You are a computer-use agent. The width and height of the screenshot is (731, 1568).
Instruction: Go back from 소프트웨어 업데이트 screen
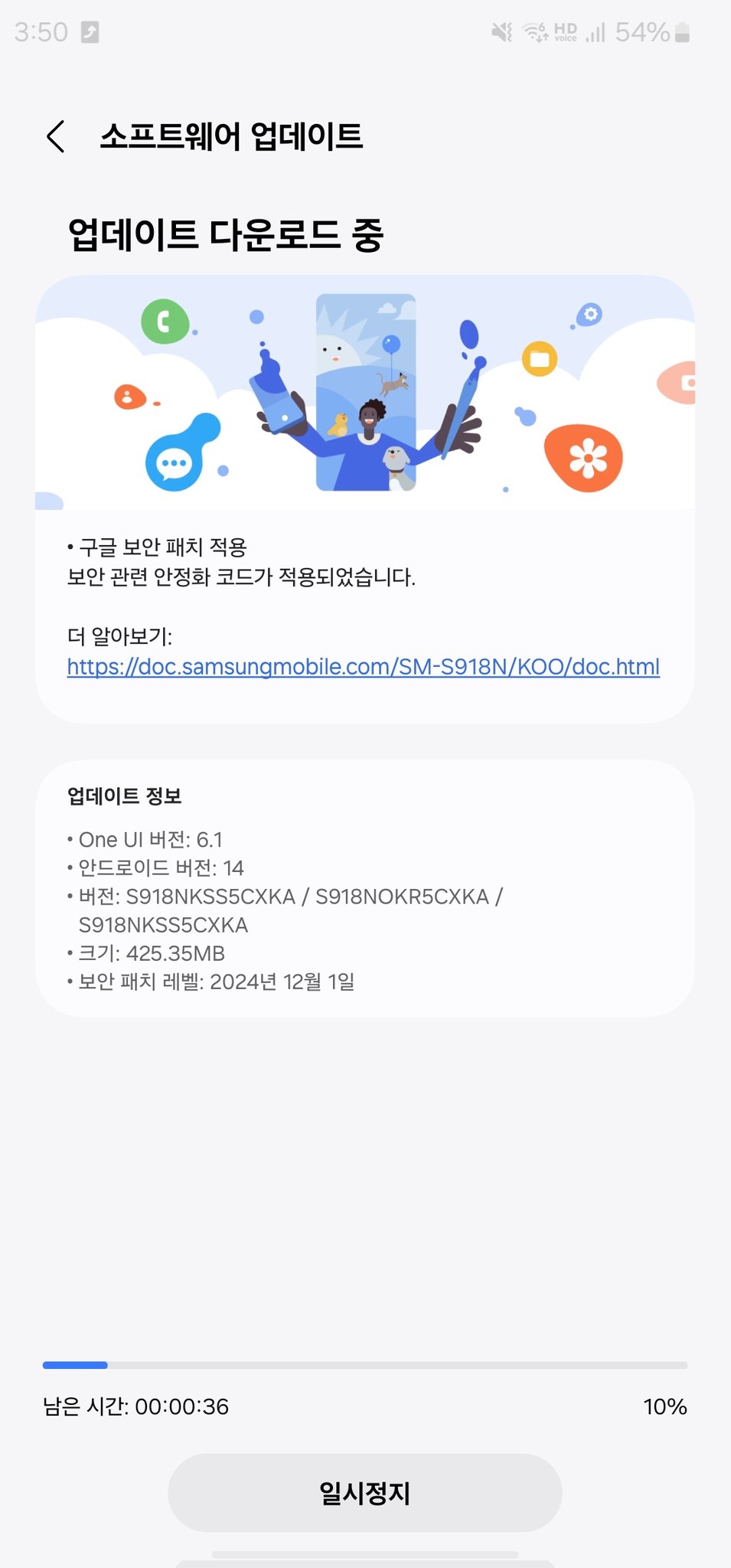[55, 136]
